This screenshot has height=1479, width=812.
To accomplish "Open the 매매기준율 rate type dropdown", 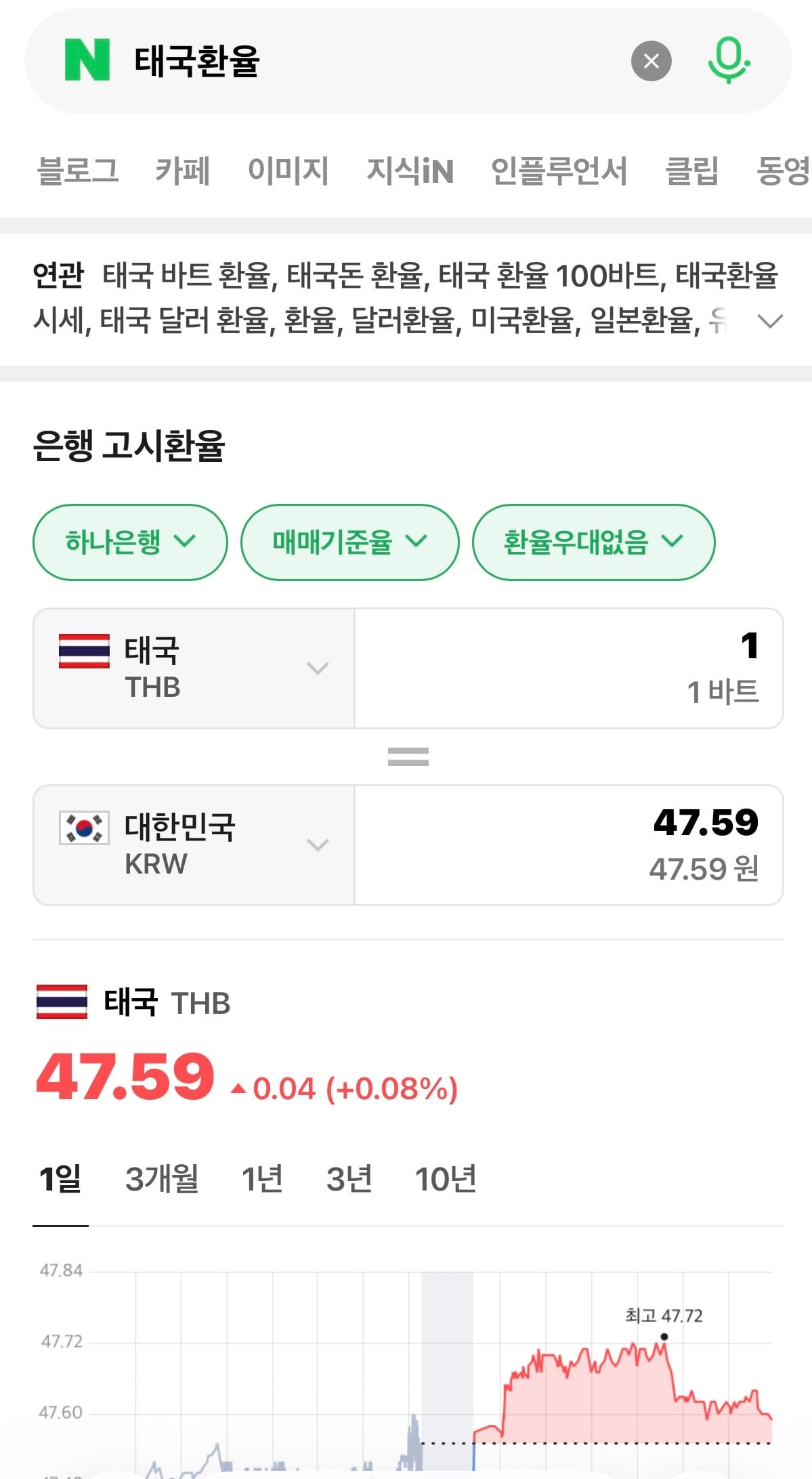I will coord(349,542).
